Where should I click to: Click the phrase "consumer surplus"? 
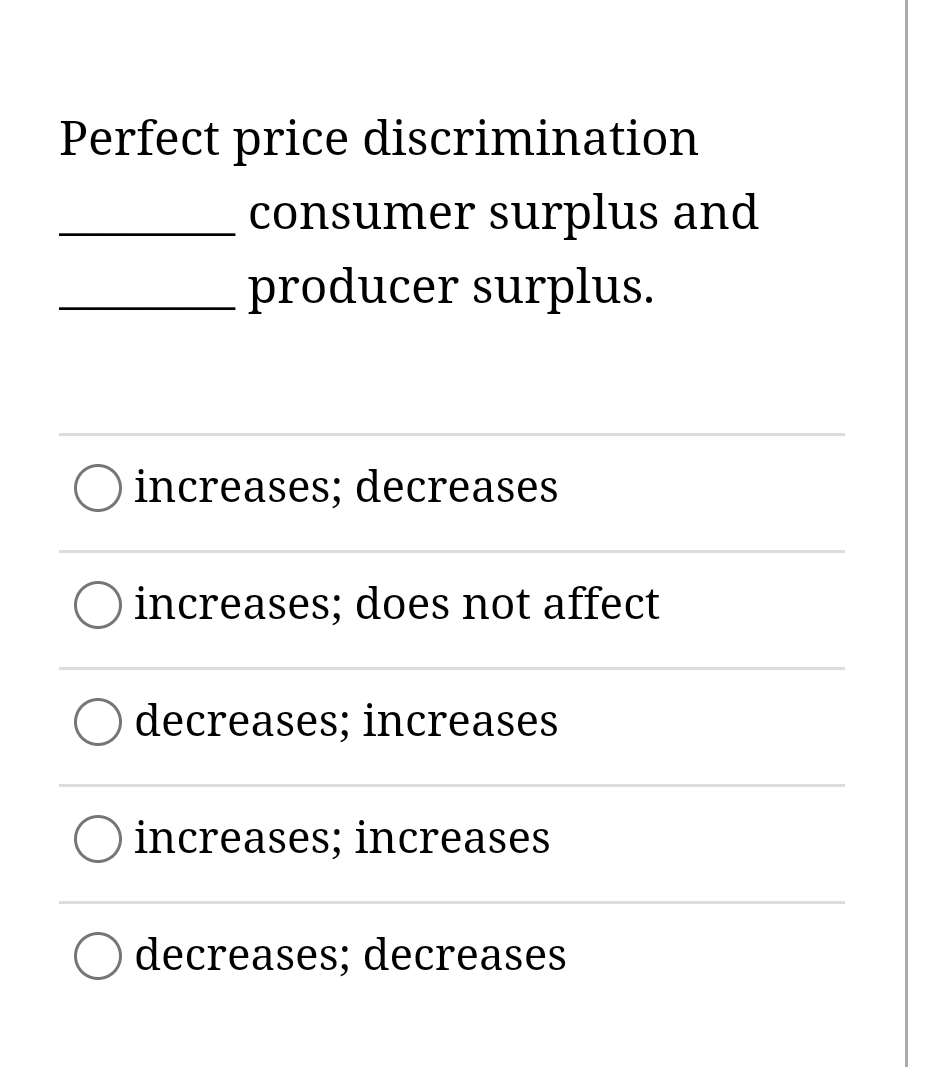tap(420, 212)
